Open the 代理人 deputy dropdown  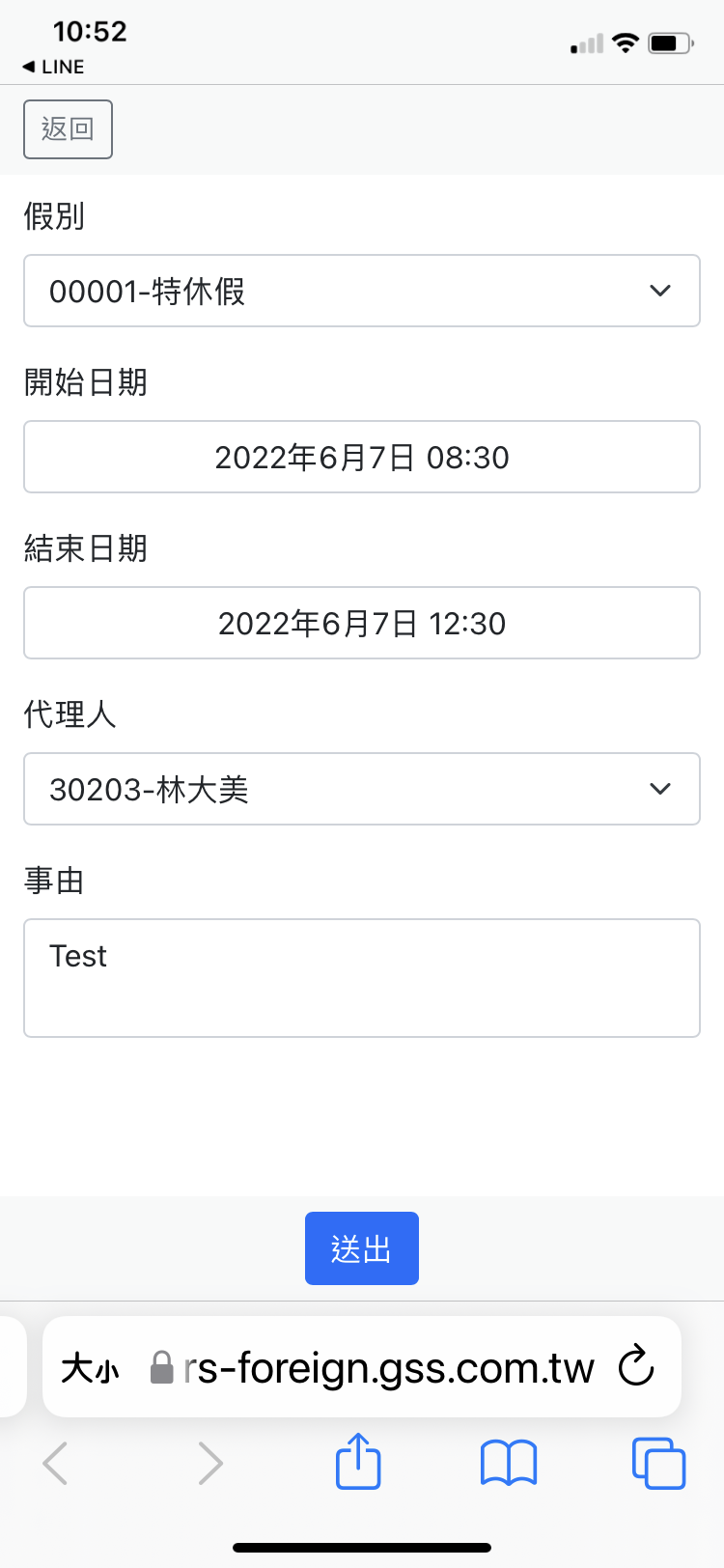pyautogui.click(x=362, y=789)
